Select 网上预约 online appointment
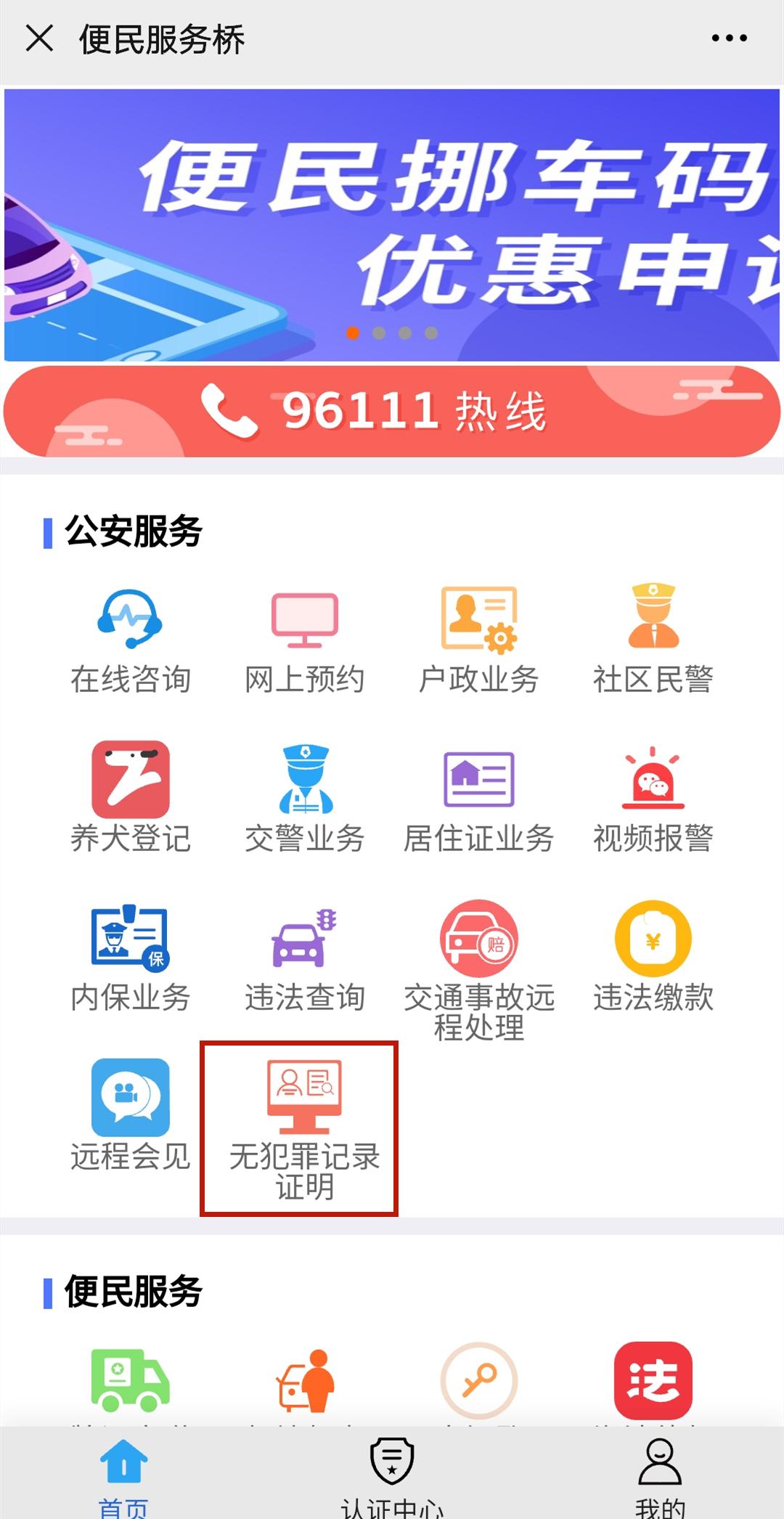The height and width of the screenshot is (1519, 784). point(305,639)
